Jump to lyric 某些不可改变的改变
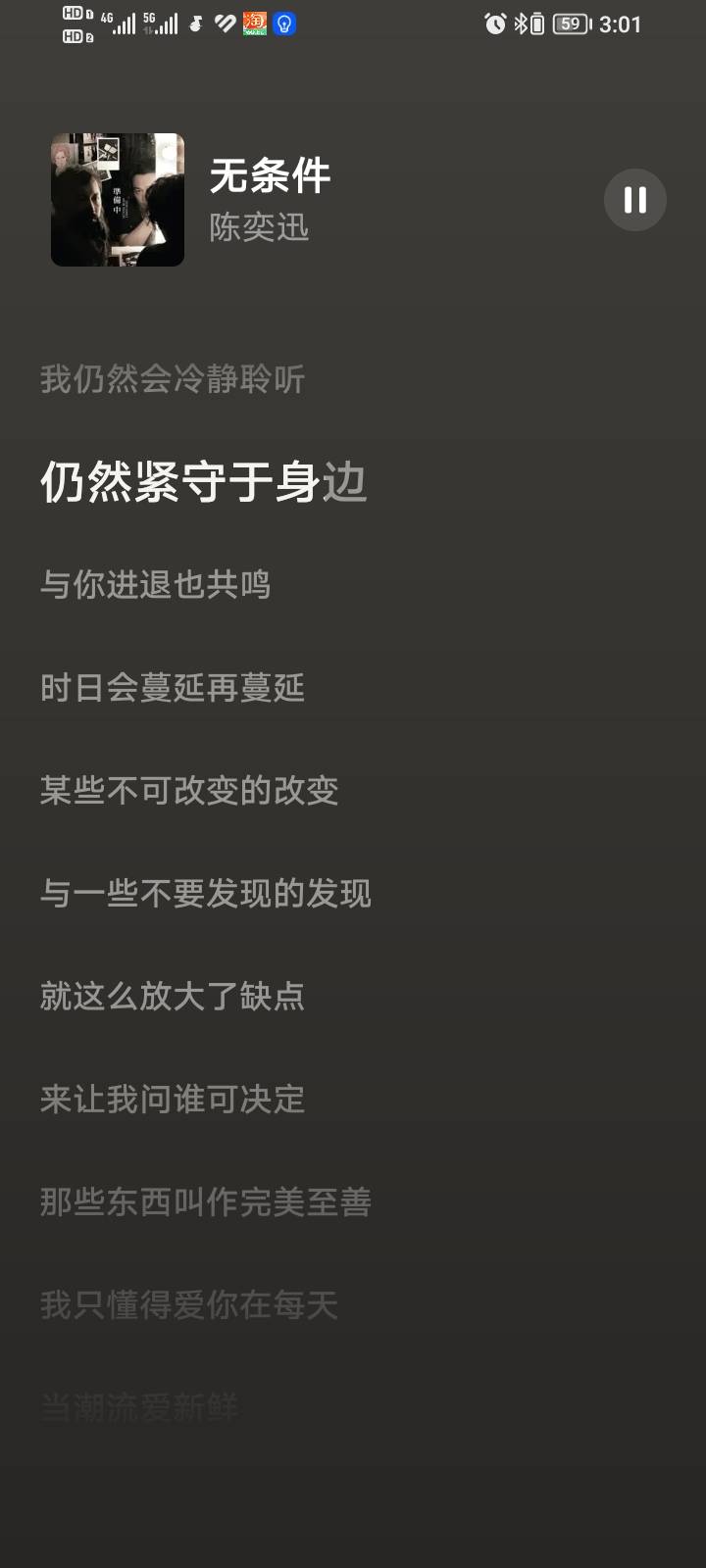 point(189,792)
